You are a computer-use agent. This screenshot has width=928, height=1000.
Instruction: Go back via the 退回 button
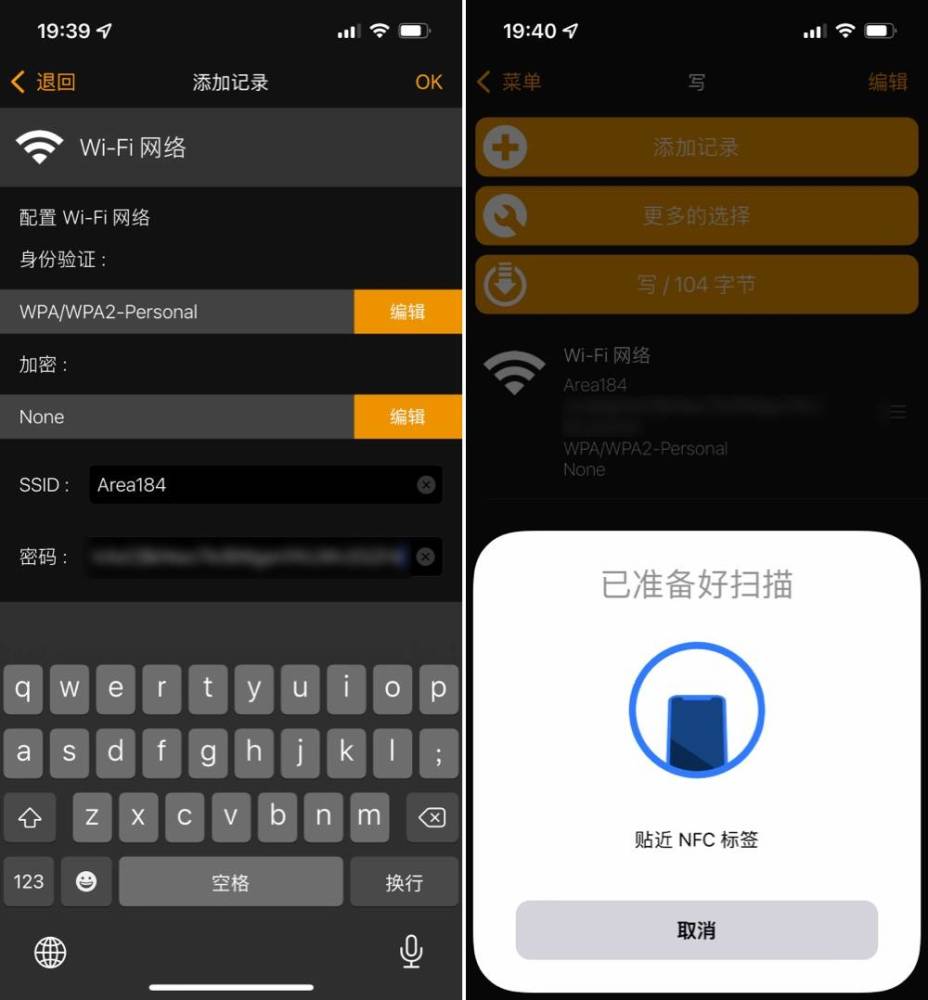pos(44,82)
